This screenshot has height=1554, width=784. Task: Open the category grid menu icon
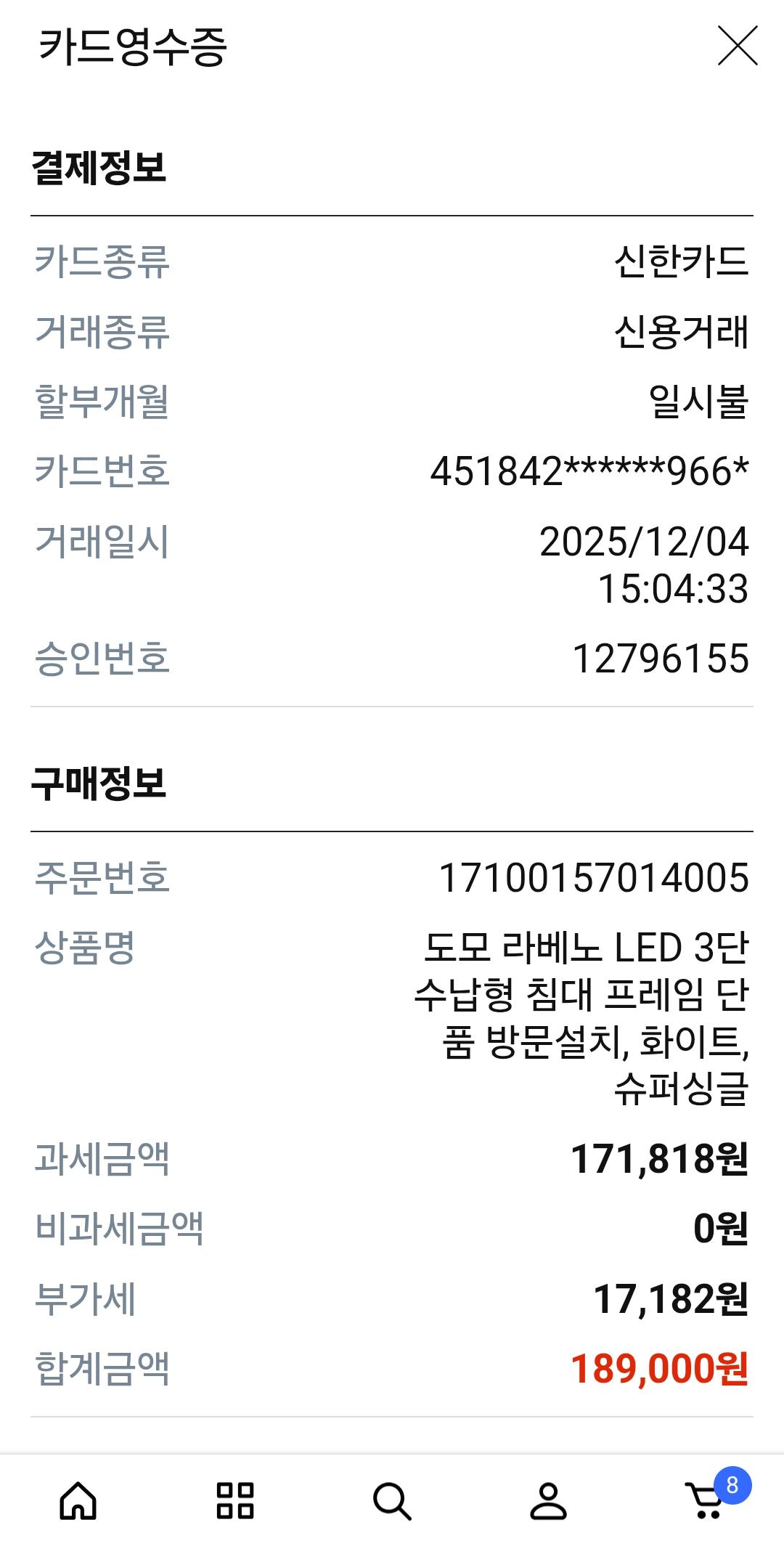[236, 1500]
